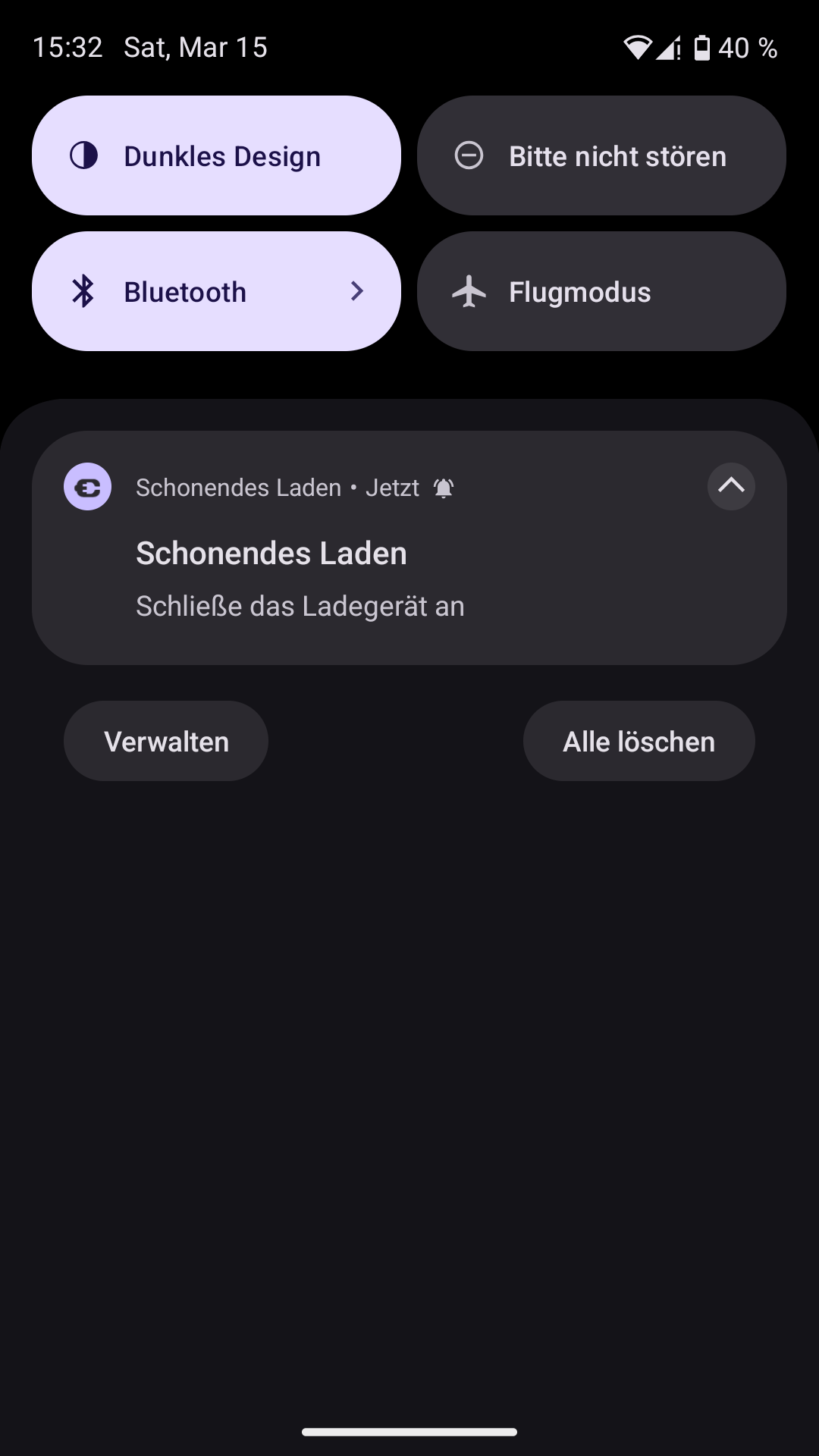Enable Bitte nicht stören

click(601, 155)
